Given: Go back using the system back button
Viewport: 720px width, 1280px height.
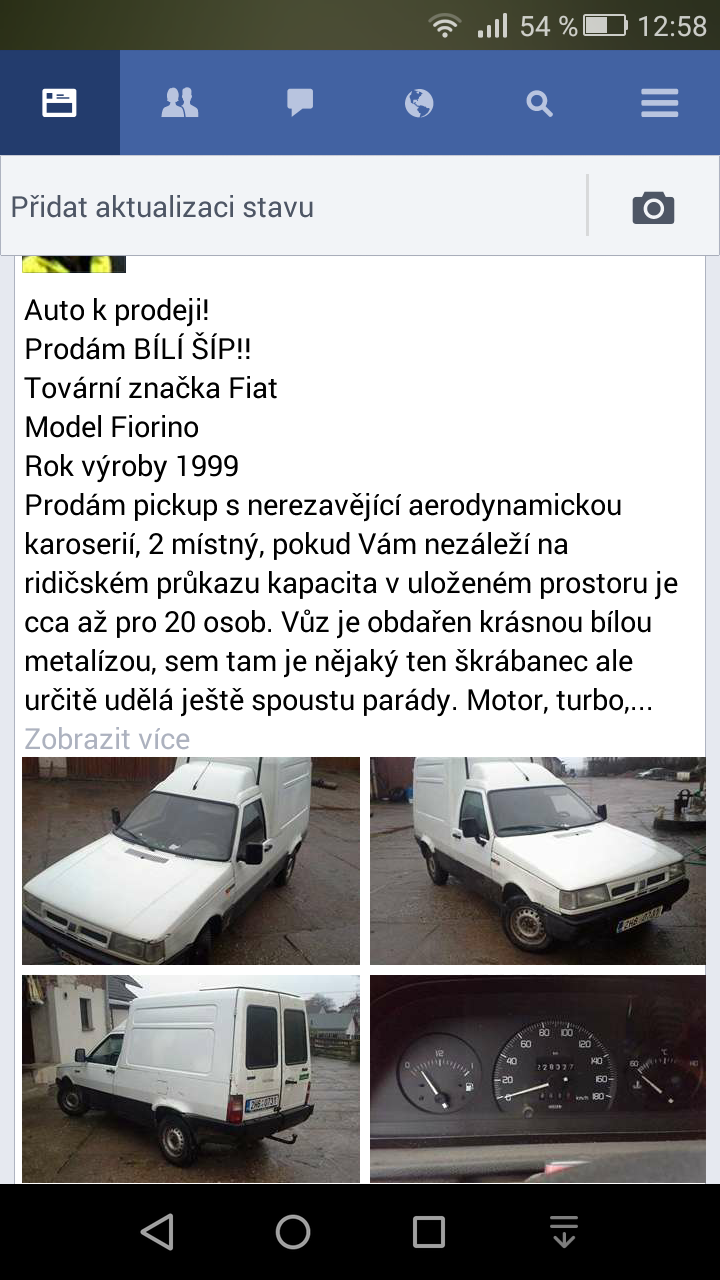Looking at the screenshot, I should (157, 1232).
